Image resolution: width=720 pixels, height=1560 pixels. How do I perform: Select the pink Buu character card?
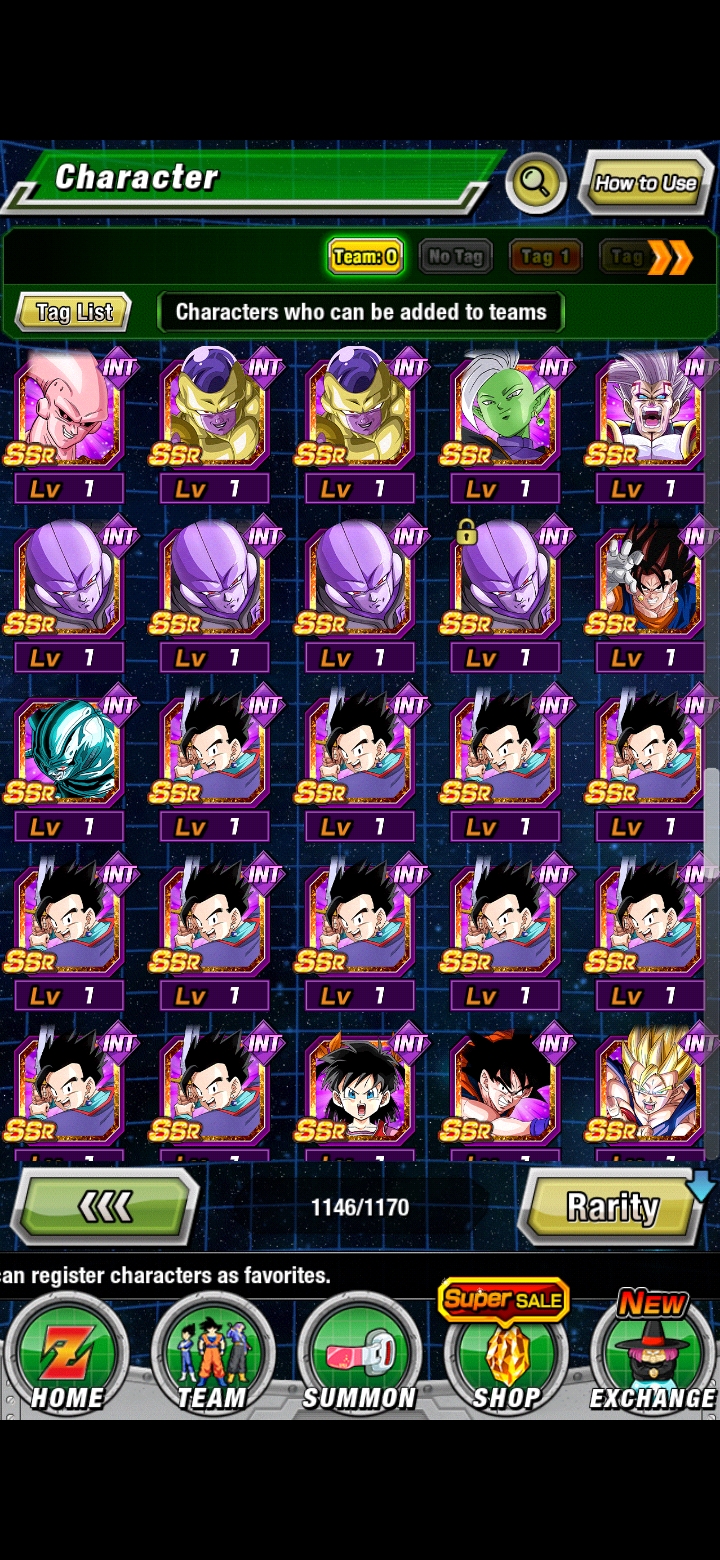(x=69, y=410)
